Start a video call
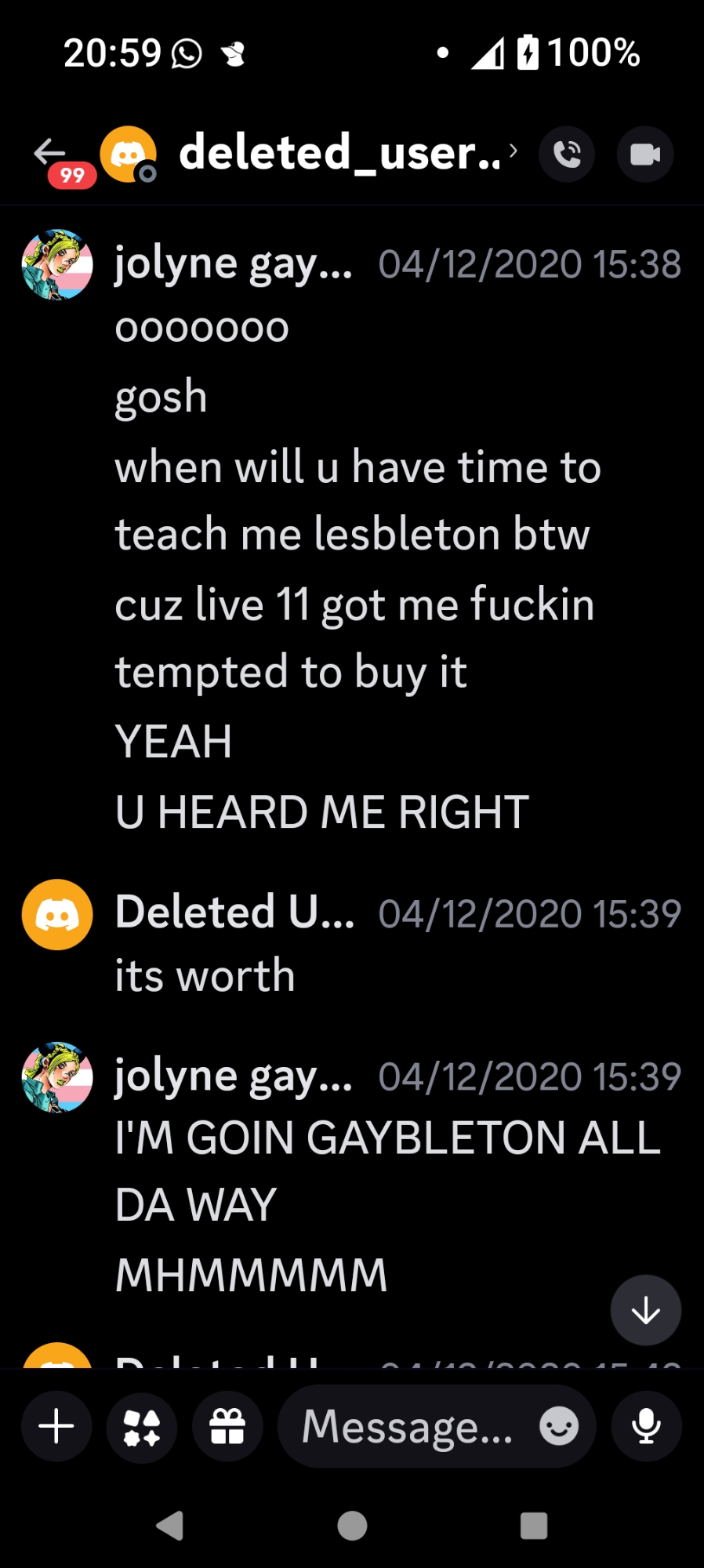 (644, 154)
